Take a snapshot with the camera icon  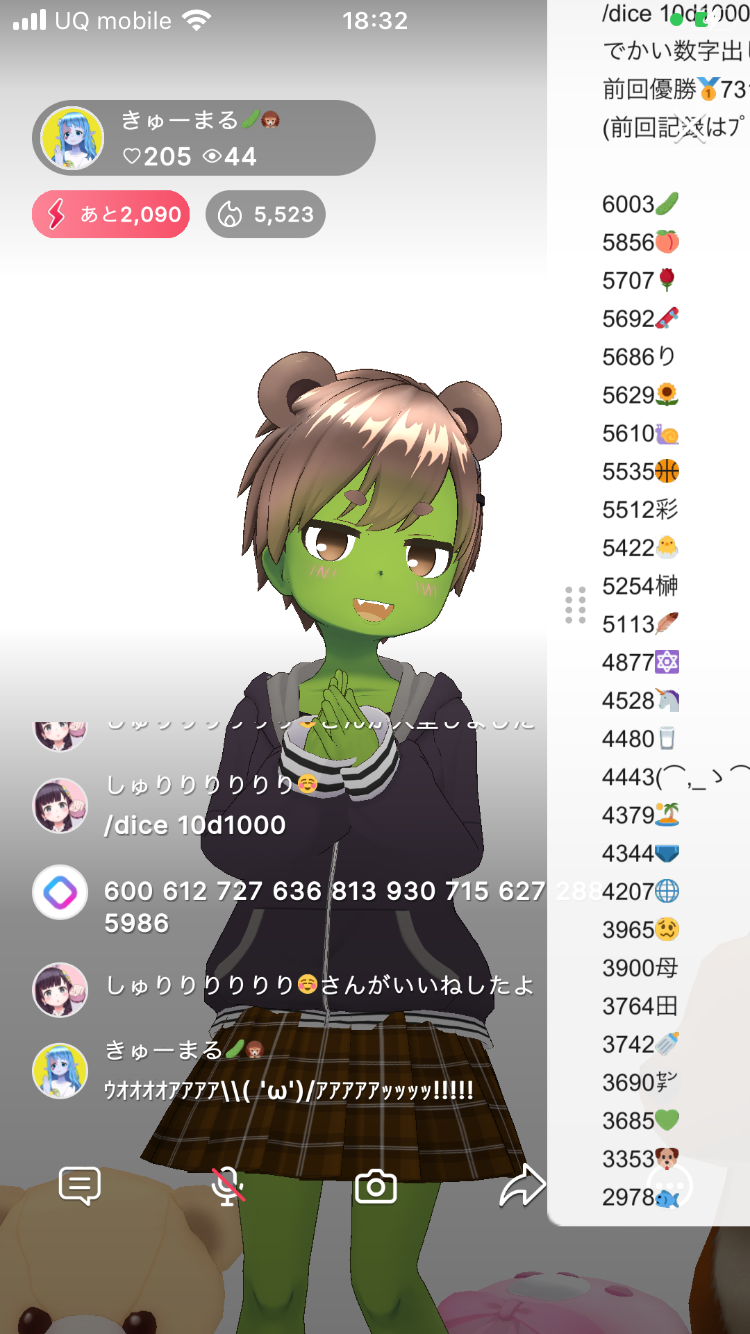376,1187
